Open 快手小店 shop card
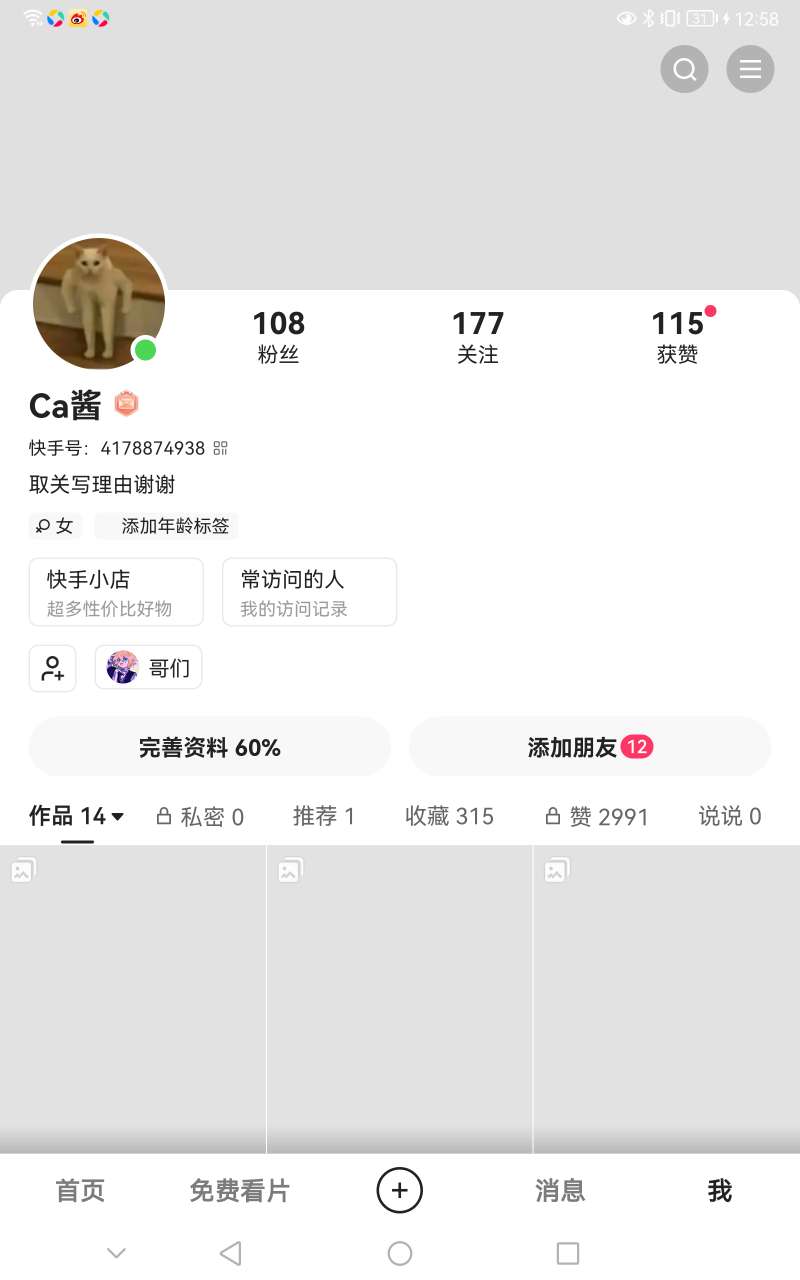Viewport: 800px width, 1280px height. pos(116,592)
